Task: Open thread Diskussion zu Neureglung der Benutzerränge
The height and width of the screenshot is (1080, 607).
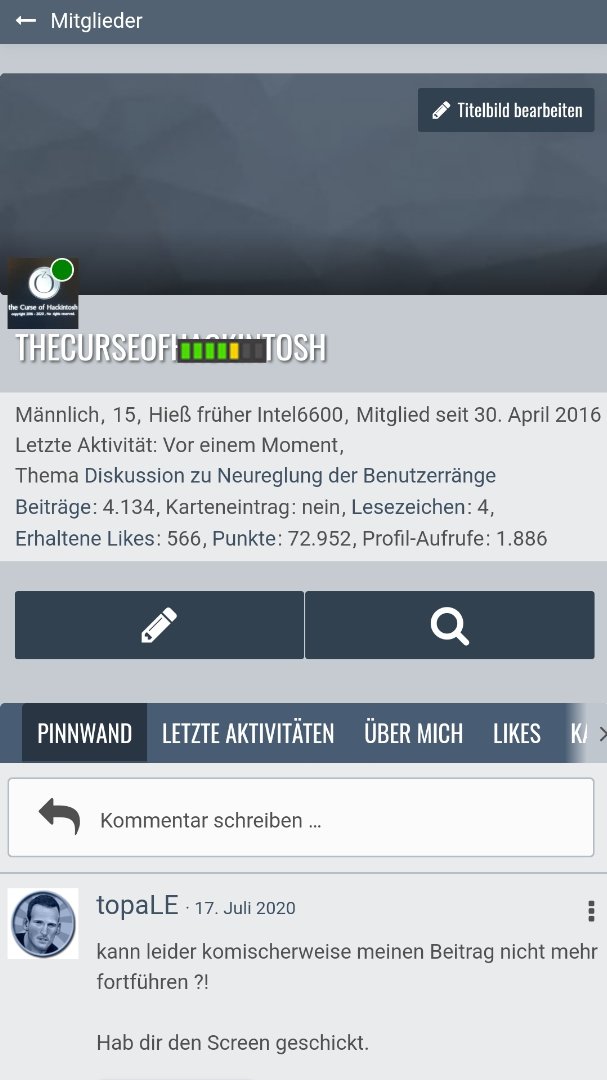Action: click(x=290, y=475)
